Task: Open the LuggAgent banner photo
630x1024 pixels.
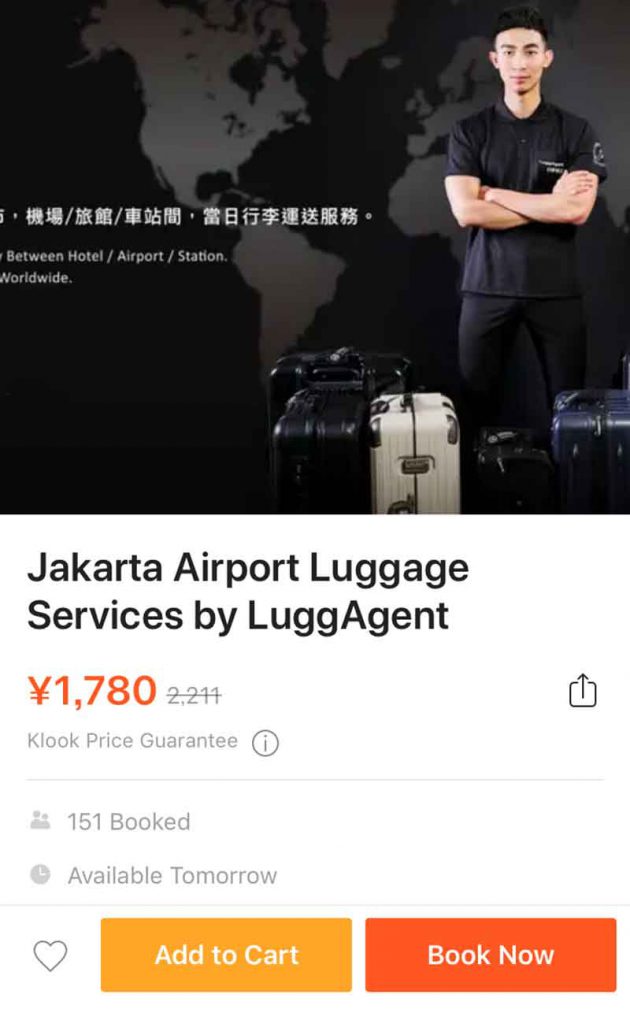Action: coord(315,257)
